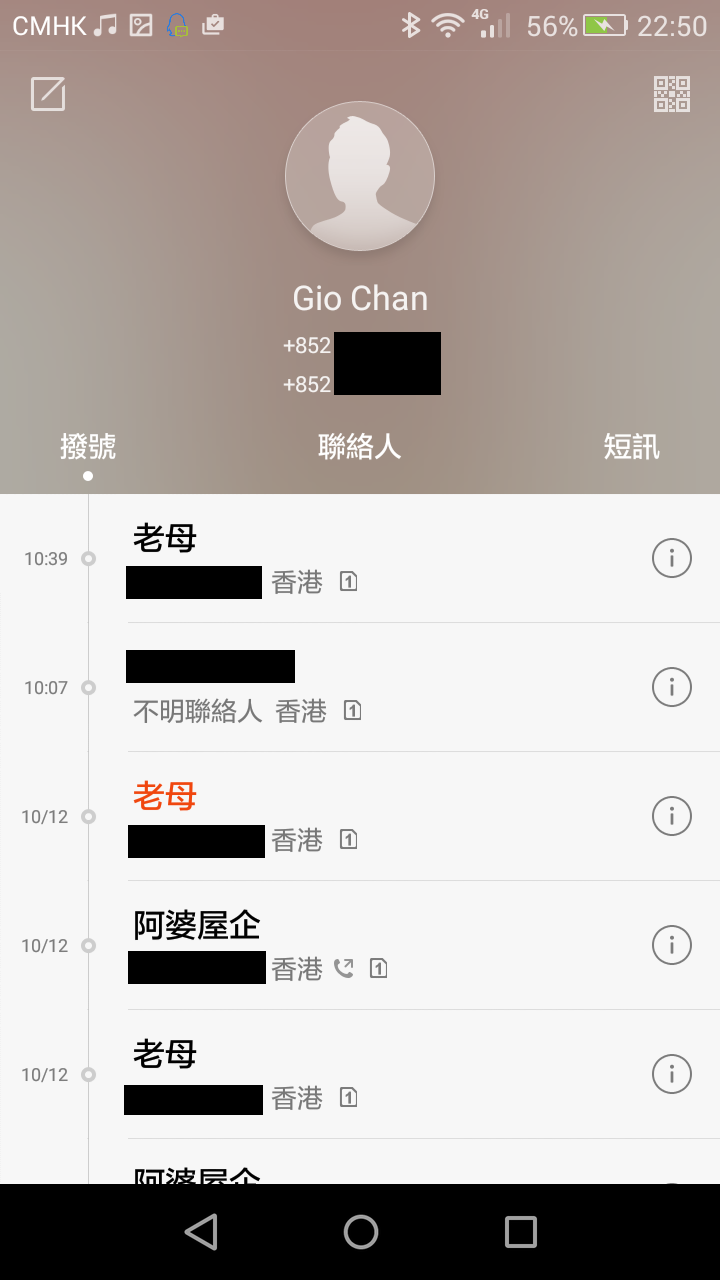Show the QR code for Gio Chan
The width and height of the screenshot is (720, 1280).
pyautogui.click(x=672, y=94)
